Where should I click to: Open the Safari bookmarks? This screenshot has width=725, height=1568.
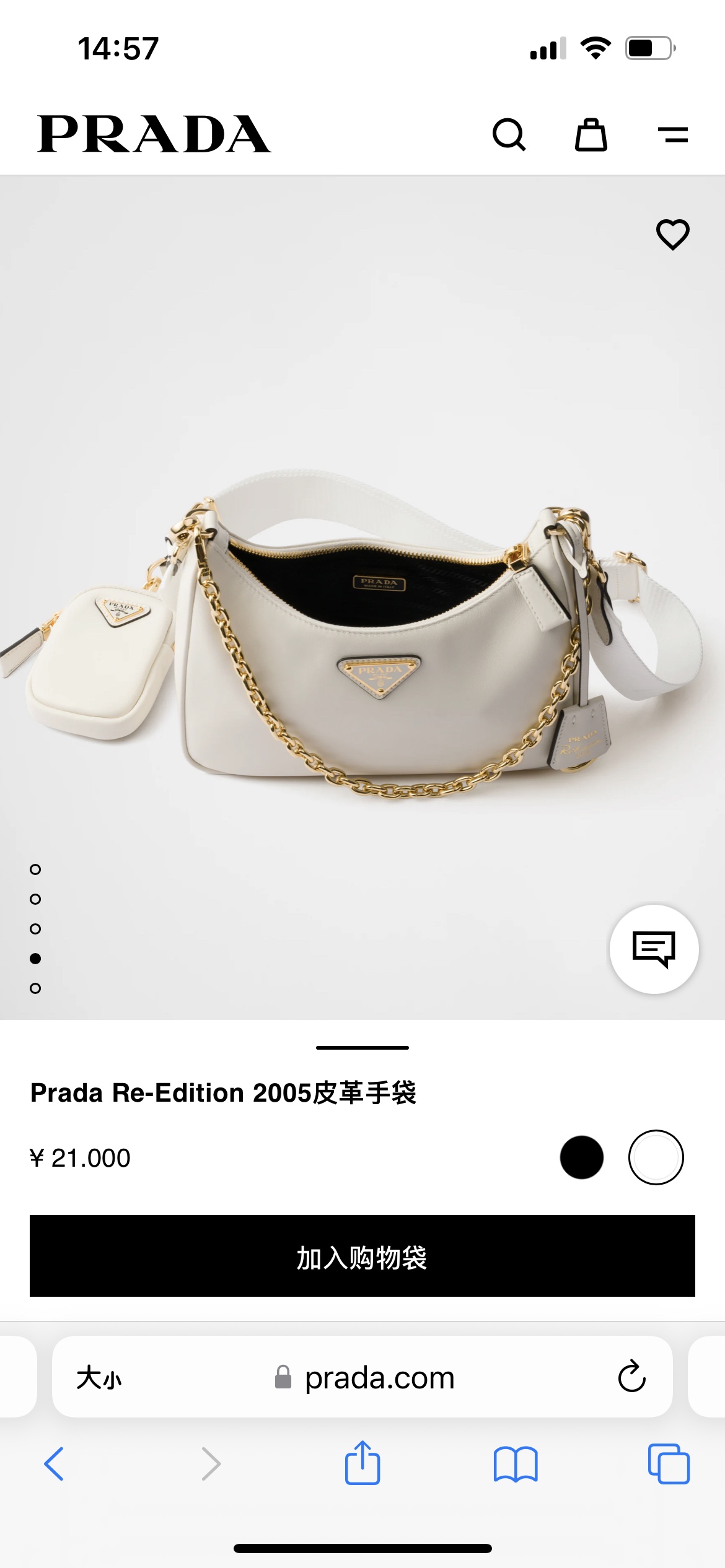516,1464
